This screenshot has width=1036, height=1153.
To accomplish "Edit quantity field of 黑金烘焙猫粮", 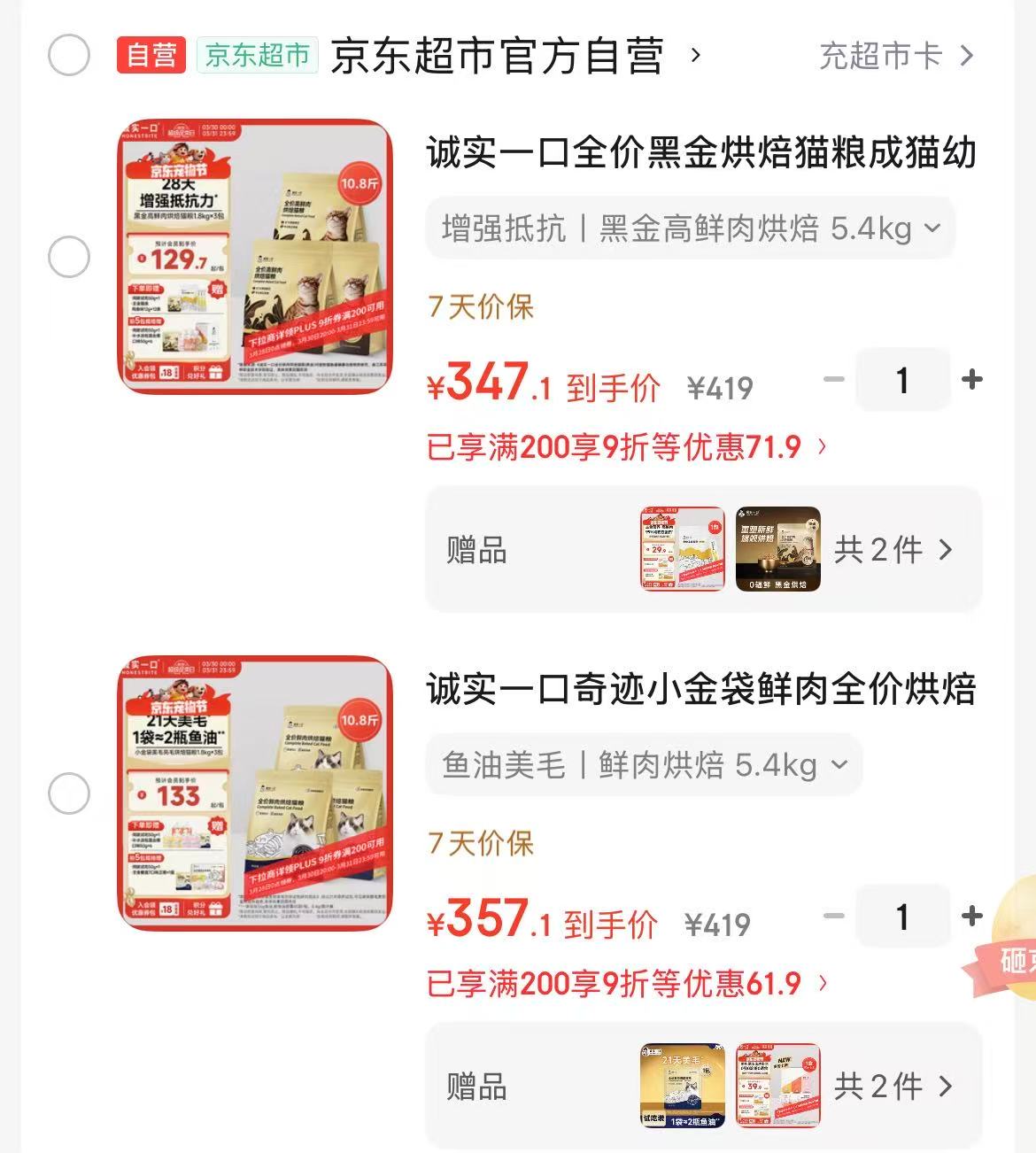I will [x=902, y=380].
